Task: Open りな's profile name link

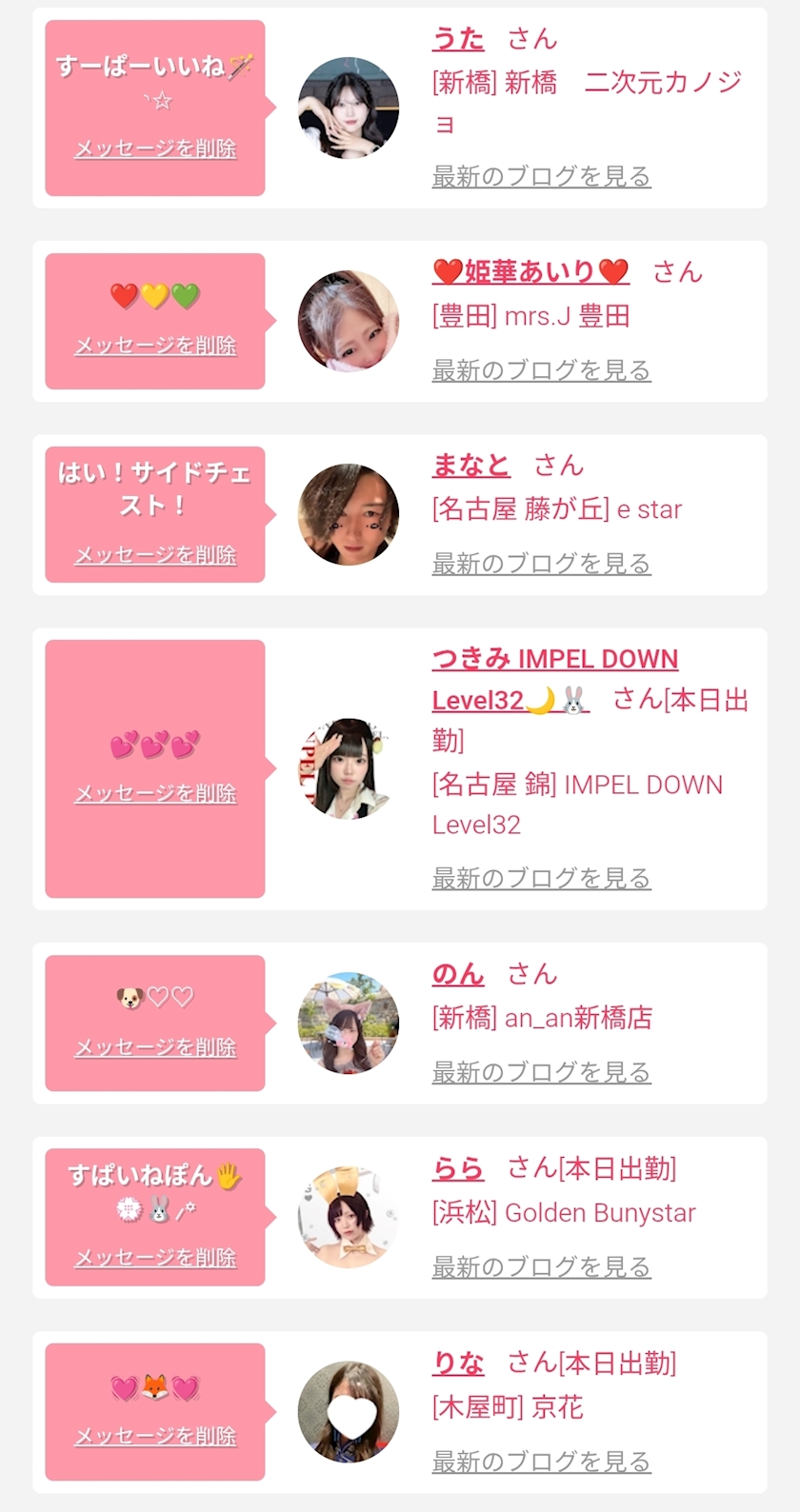Action: [458, 1363]
